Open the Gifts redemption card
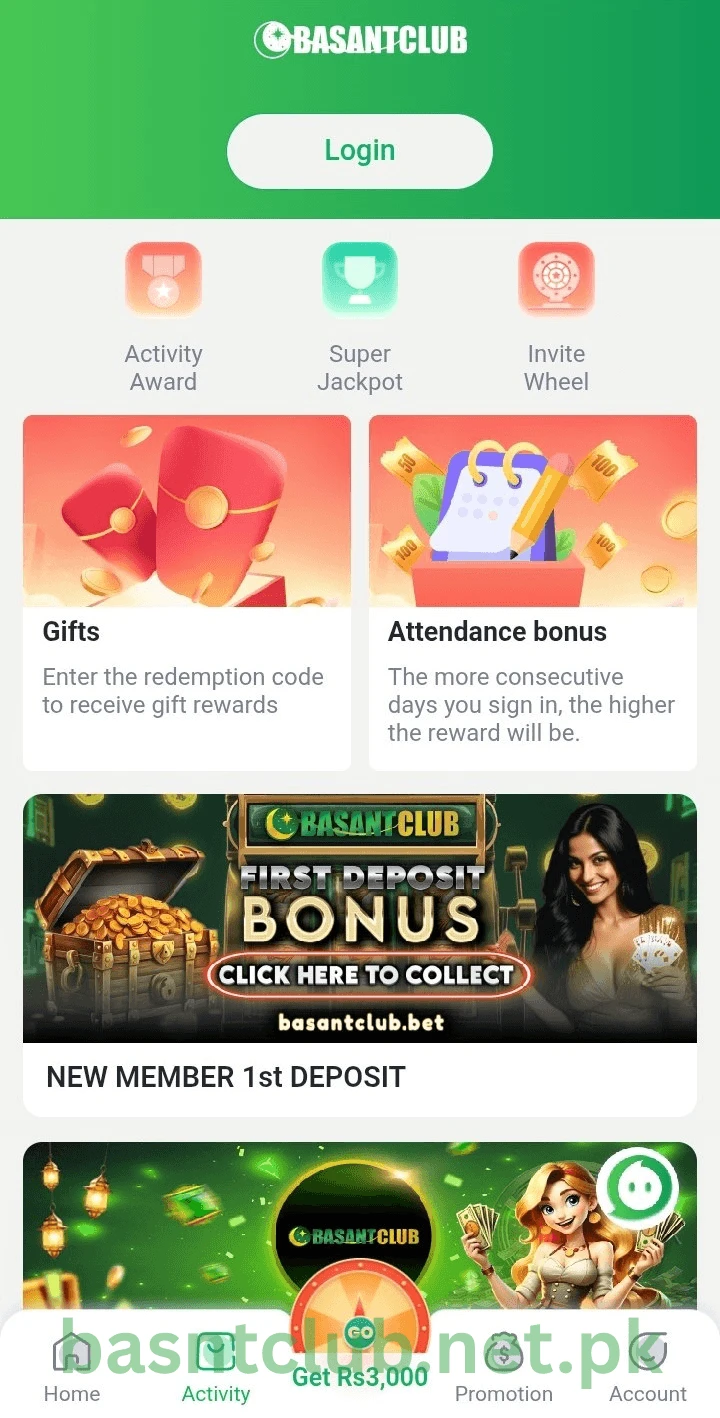720x1418 pixels. (187, 593)
